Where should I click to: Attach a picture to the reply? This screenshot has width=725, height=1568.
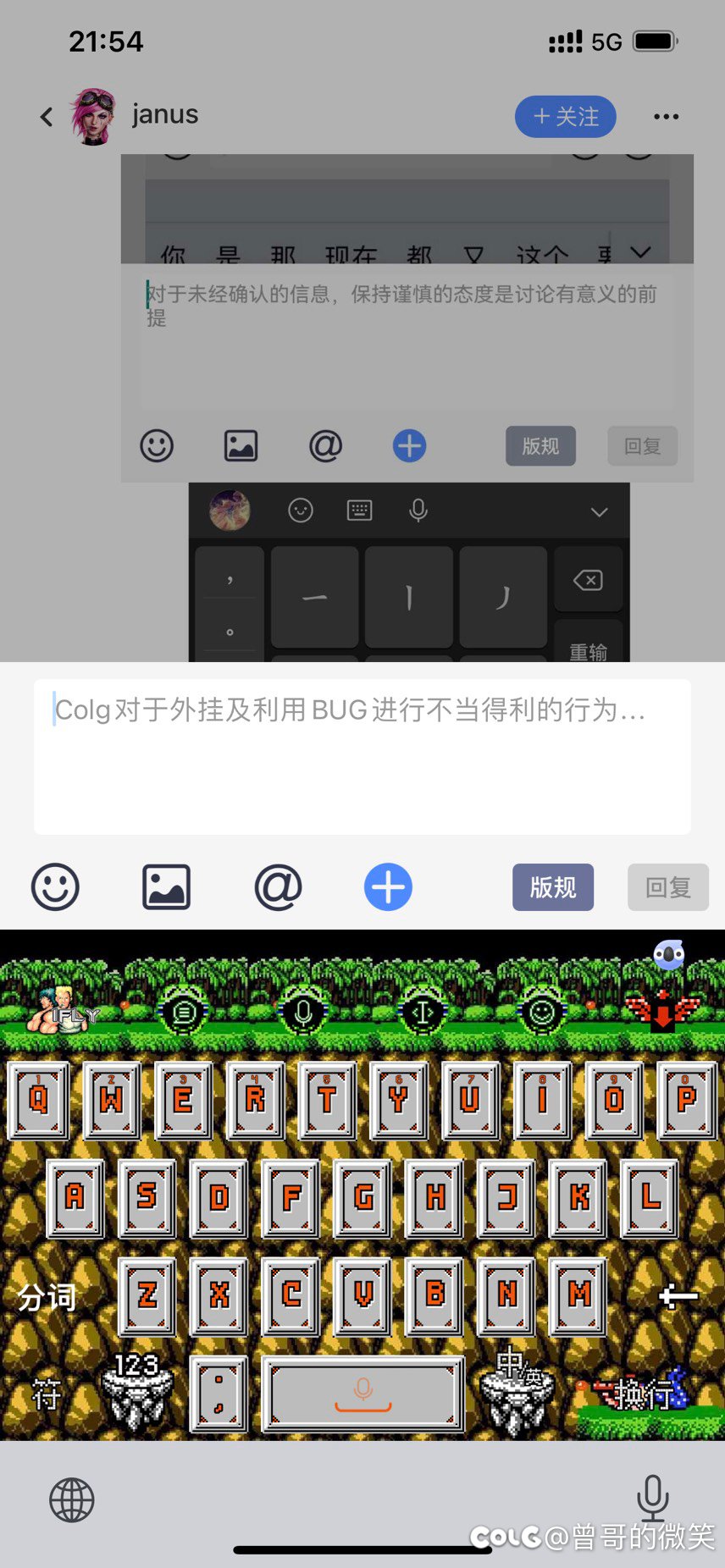click(x=166, y=887)
